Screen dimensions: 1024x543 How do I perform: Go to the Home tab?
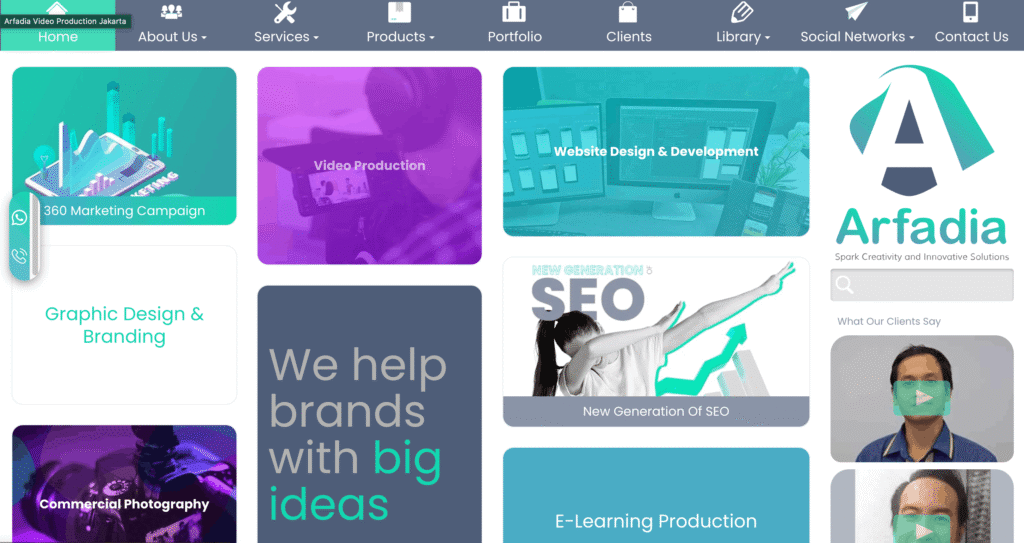click(58, 35)
